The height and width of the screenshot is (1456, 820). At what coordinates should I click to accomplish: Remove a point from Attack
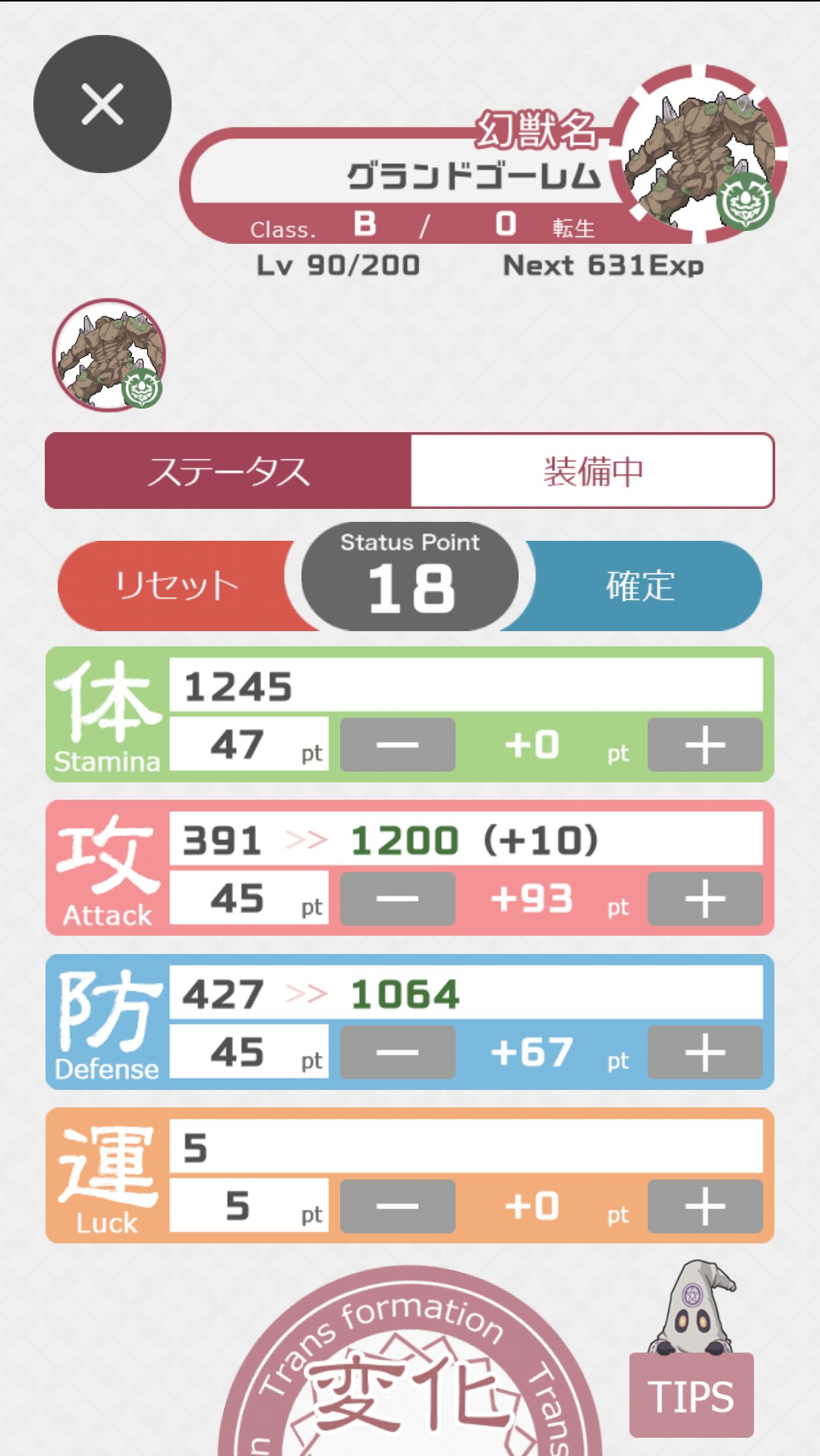click(397, 899)
